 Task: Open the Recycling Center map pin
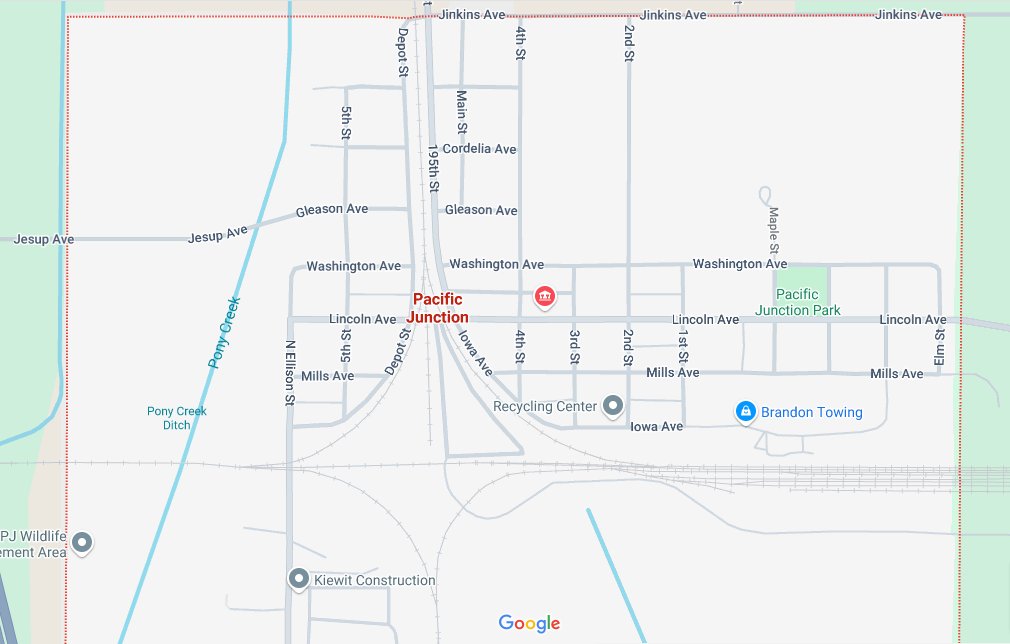coord(613,405)
